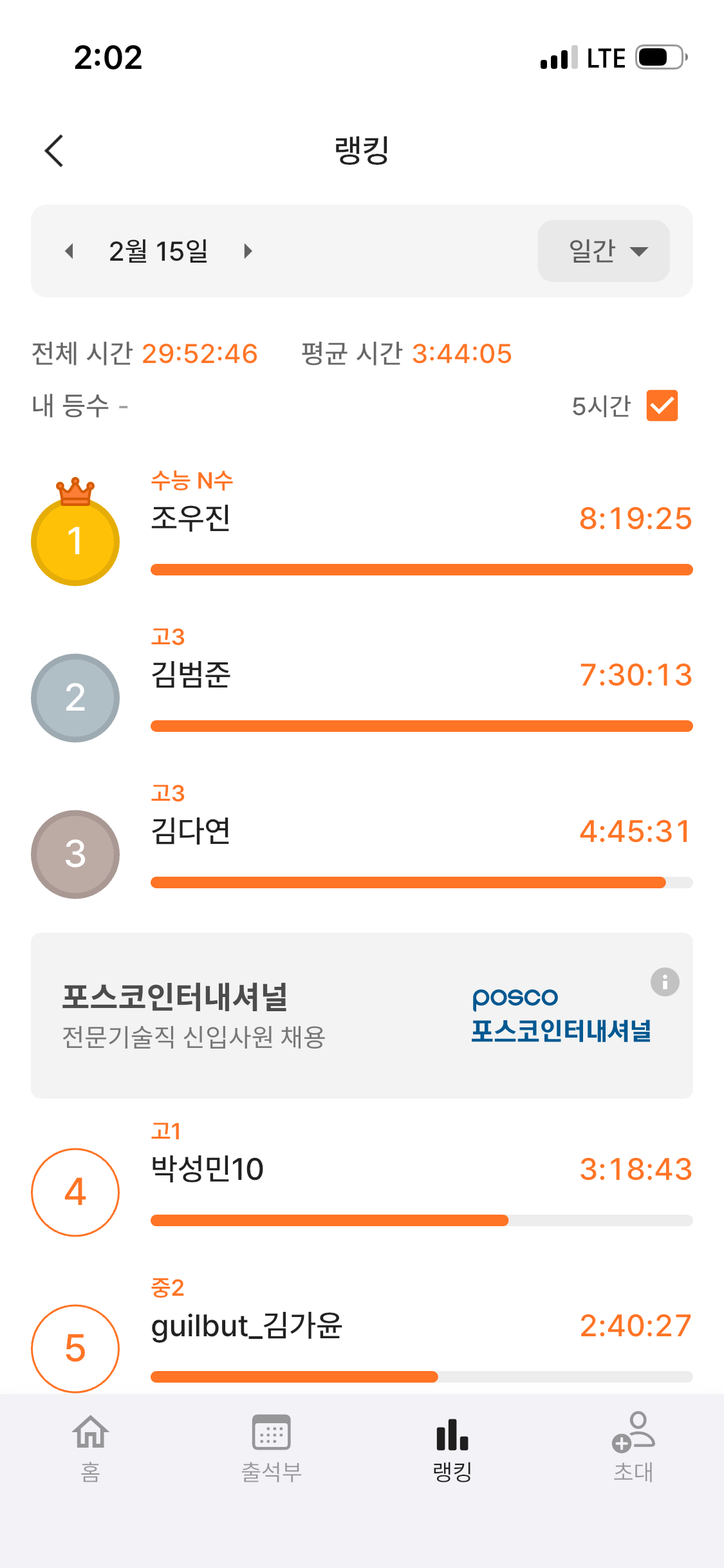Open the 일간 period dropdown

[x=603, y=251]
